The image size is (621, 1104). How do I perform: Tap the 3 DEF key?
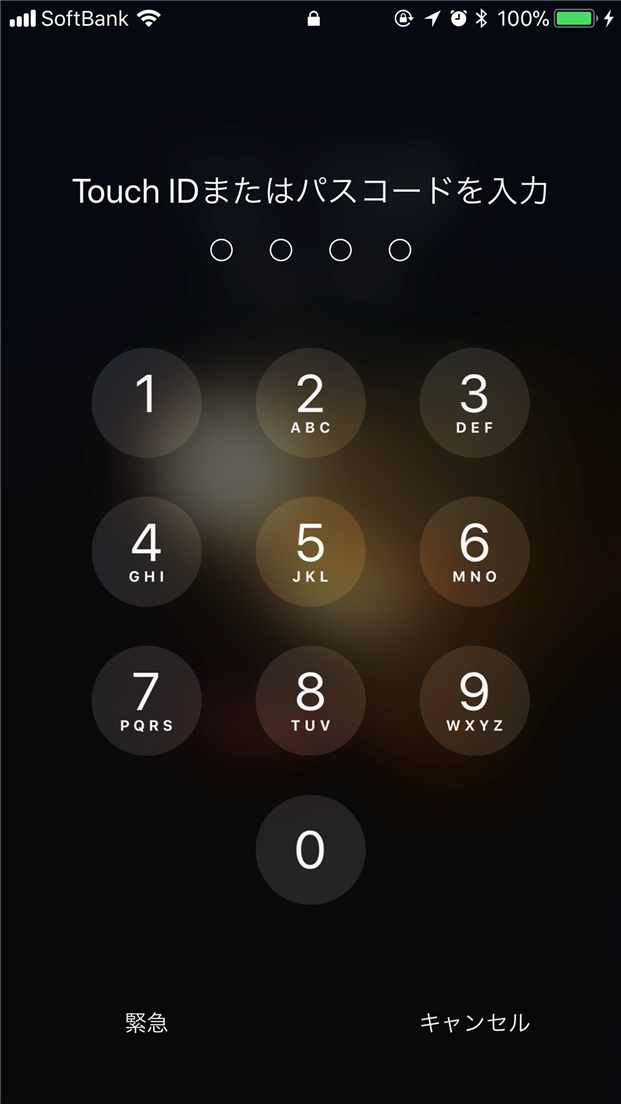pyautogui.click(x=474, y=402)
